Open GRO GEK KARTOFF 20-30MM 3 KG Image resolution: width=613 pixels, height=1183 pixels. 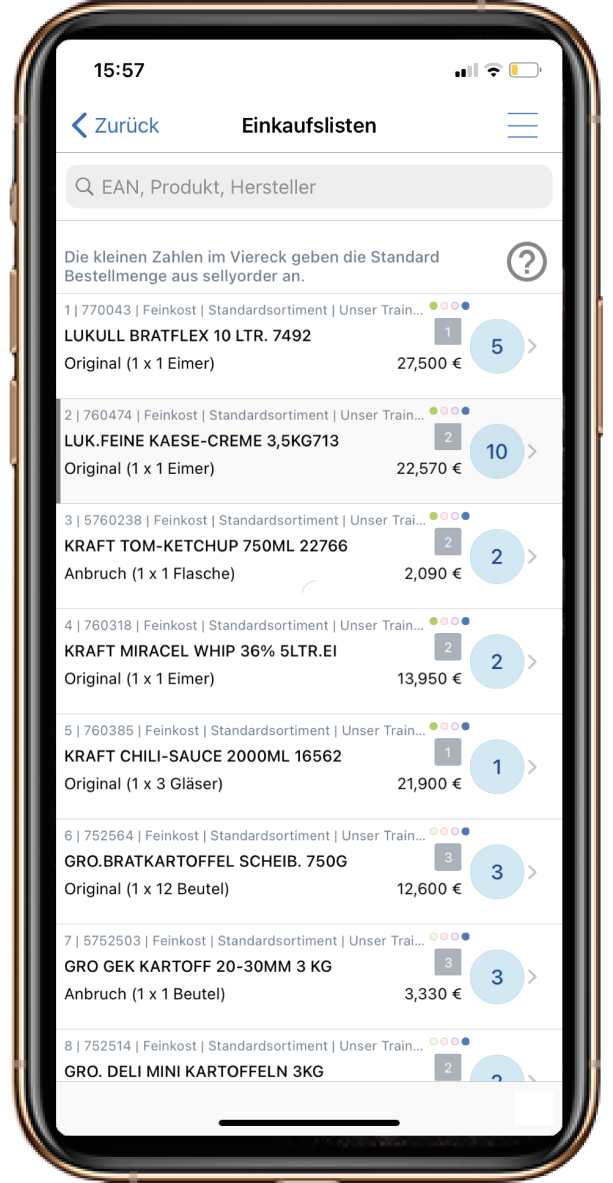tap(198, 967)
